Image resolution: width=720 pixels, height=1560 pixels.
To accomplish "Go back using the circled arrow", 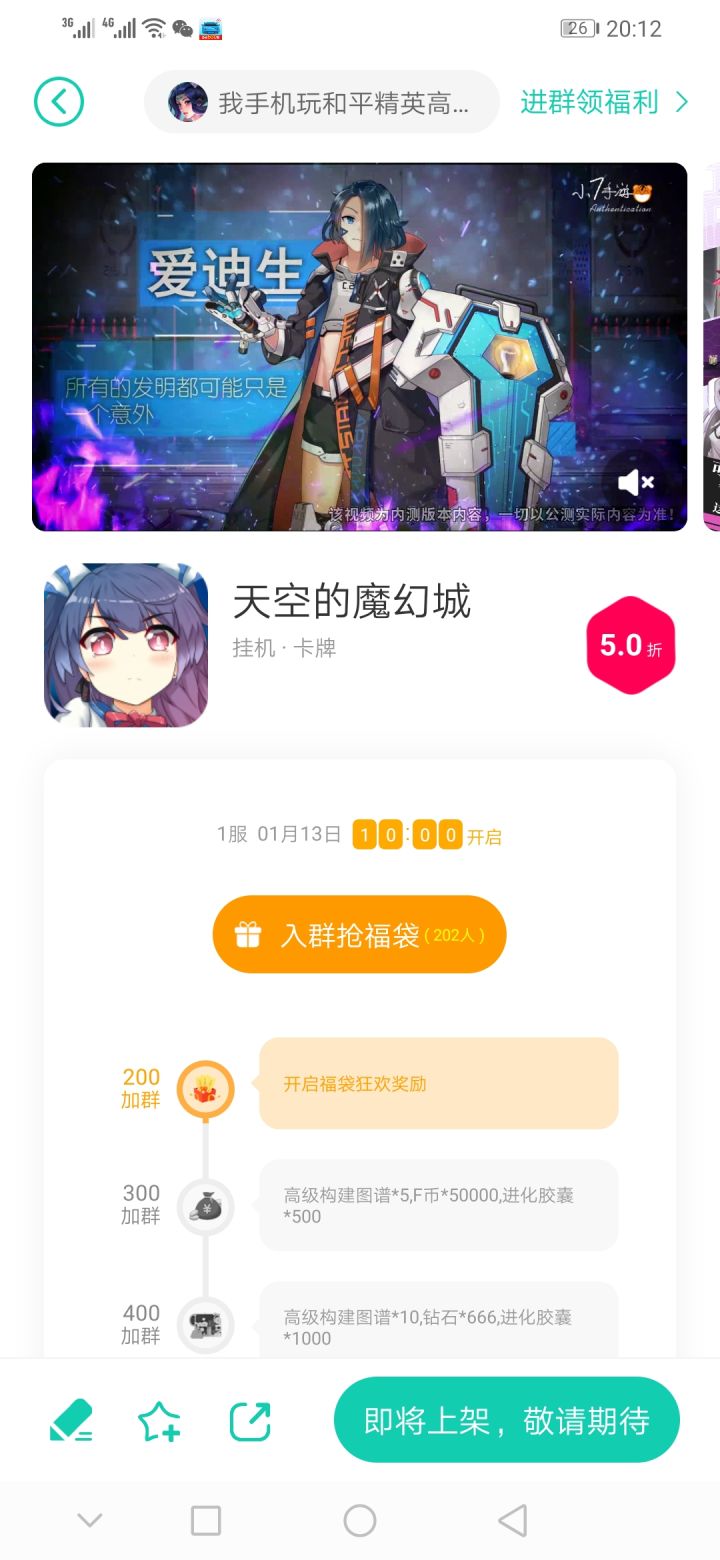I will click(x=59, y=102).
